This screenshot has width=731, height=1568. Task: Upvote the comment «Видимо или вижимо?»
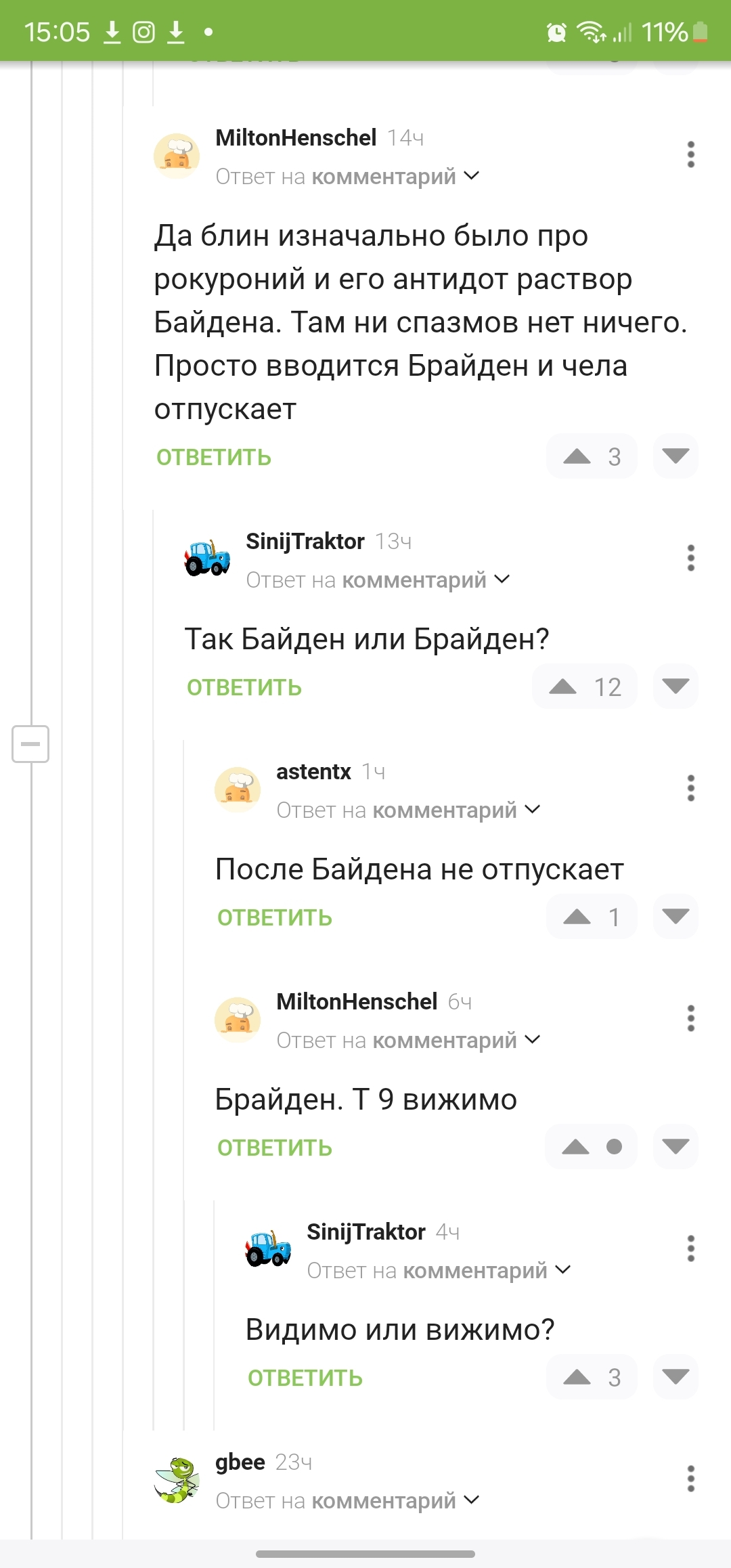pos(577,1377)
